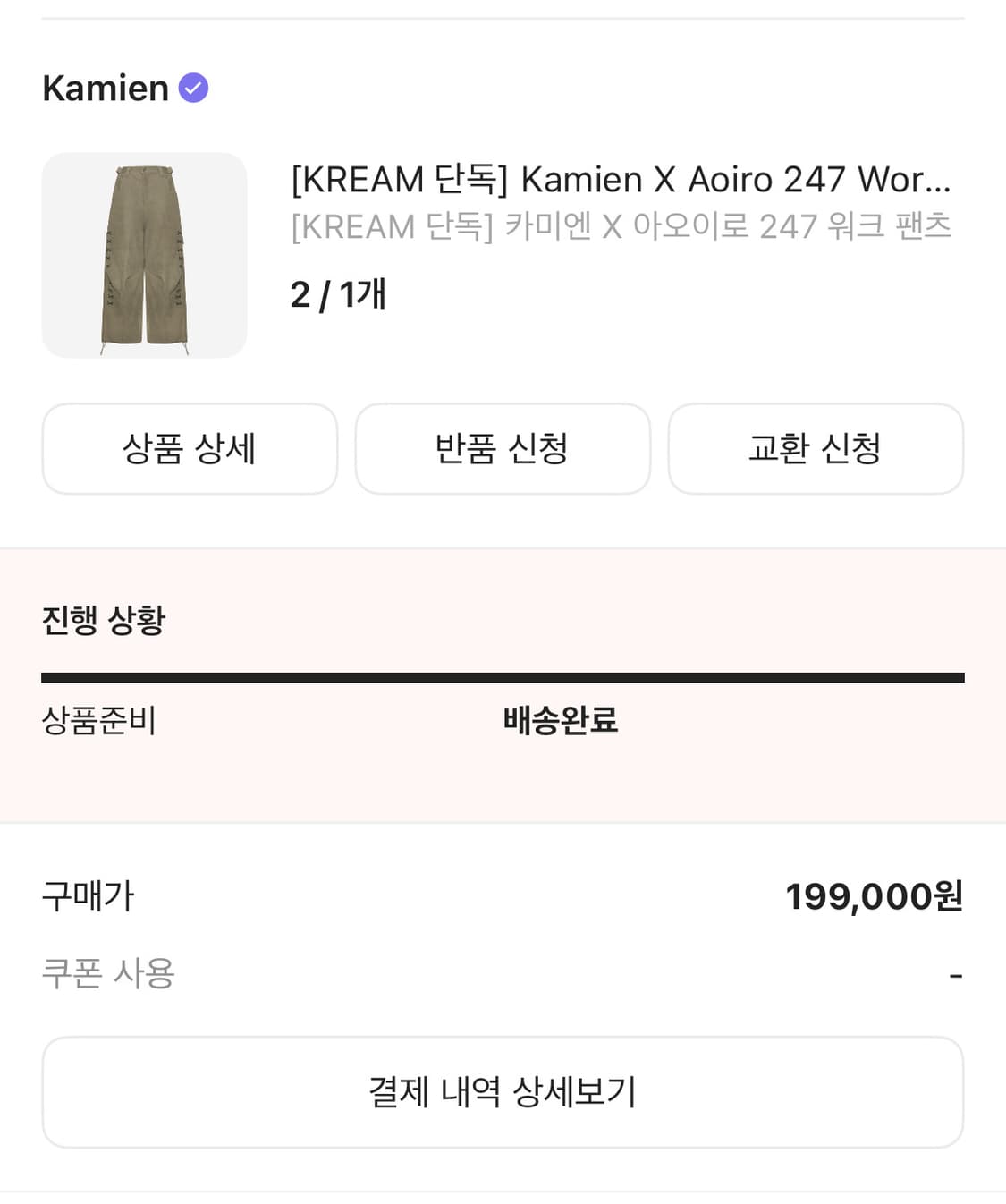Viewport: 1006px width, 1204px height.
Task: Click 반품 신청 to request a return
Action: coord(503,449)
